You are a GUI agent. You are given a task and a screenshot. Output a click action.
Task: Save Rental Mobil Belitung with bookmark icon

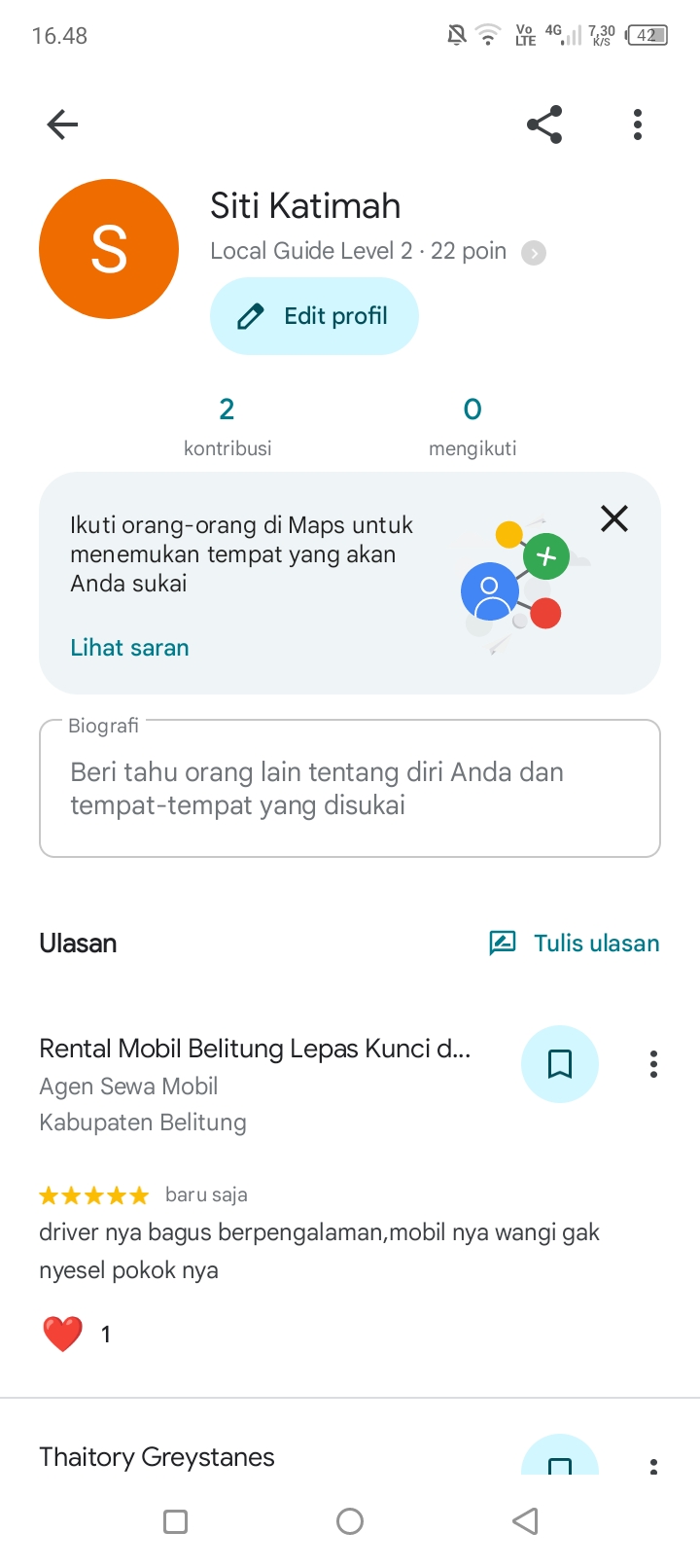coord(560,1064)
